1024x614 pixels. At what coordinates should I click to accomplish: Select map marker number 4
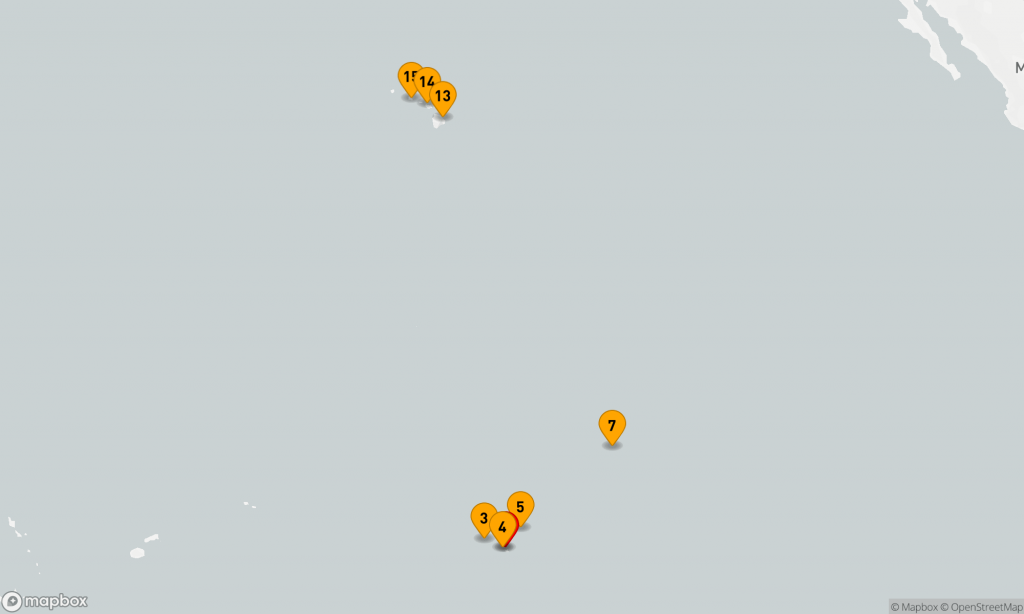tap(502, 528)
